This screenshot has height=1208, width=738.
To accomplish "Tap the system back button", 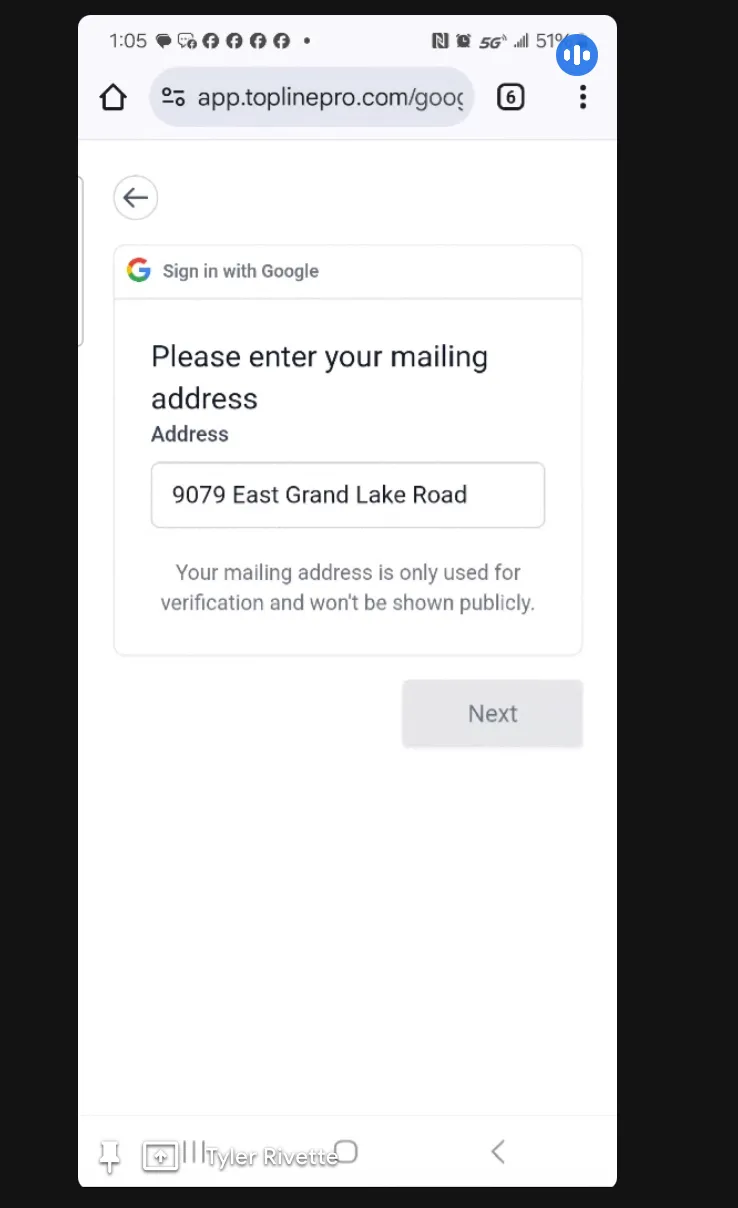I will tap(497, 1152).
